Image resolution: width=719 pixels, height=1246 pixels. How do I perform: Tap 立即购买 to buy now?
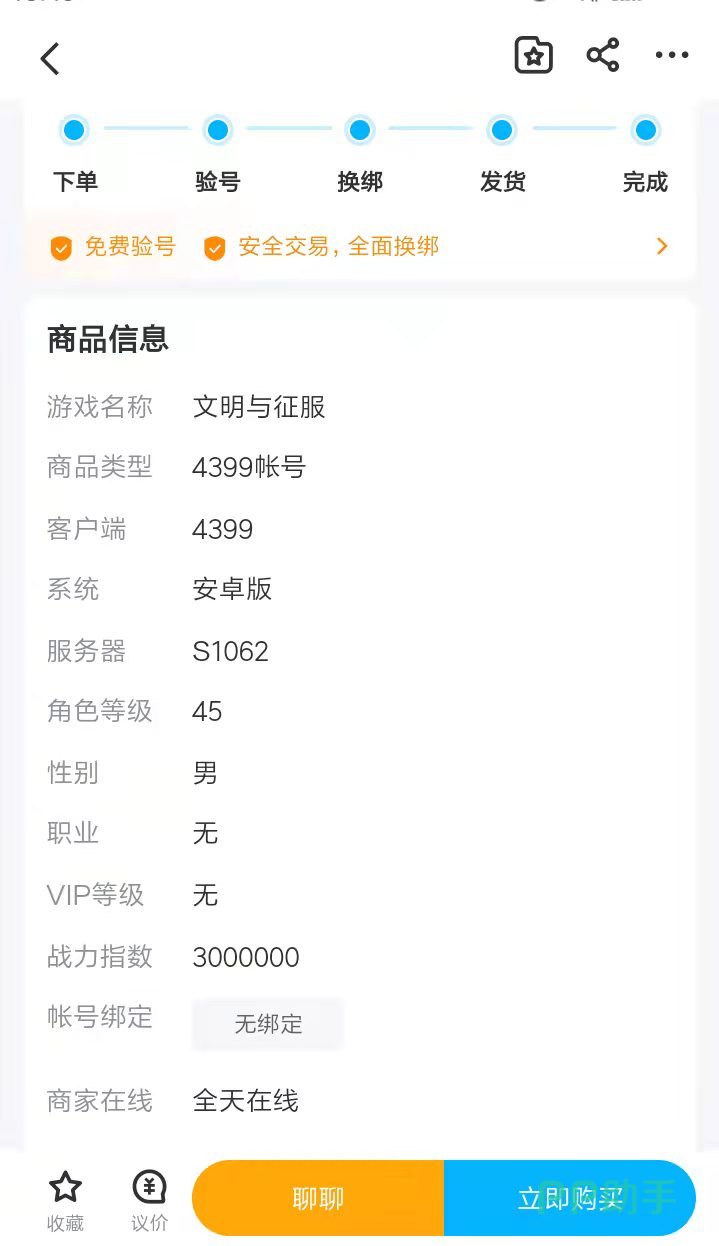(570, 1198)
